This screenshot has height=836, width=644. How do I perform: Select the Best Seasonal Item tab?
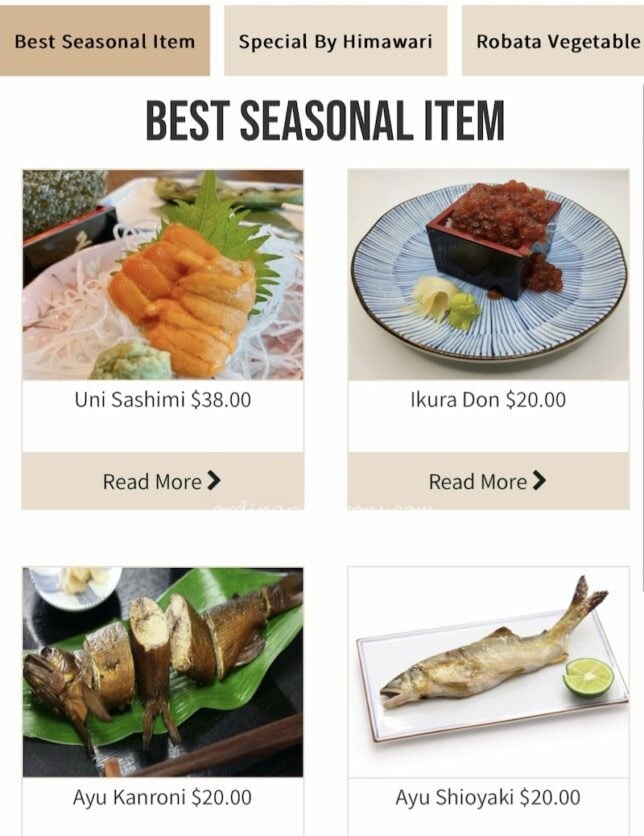click(x=105, y=41)
